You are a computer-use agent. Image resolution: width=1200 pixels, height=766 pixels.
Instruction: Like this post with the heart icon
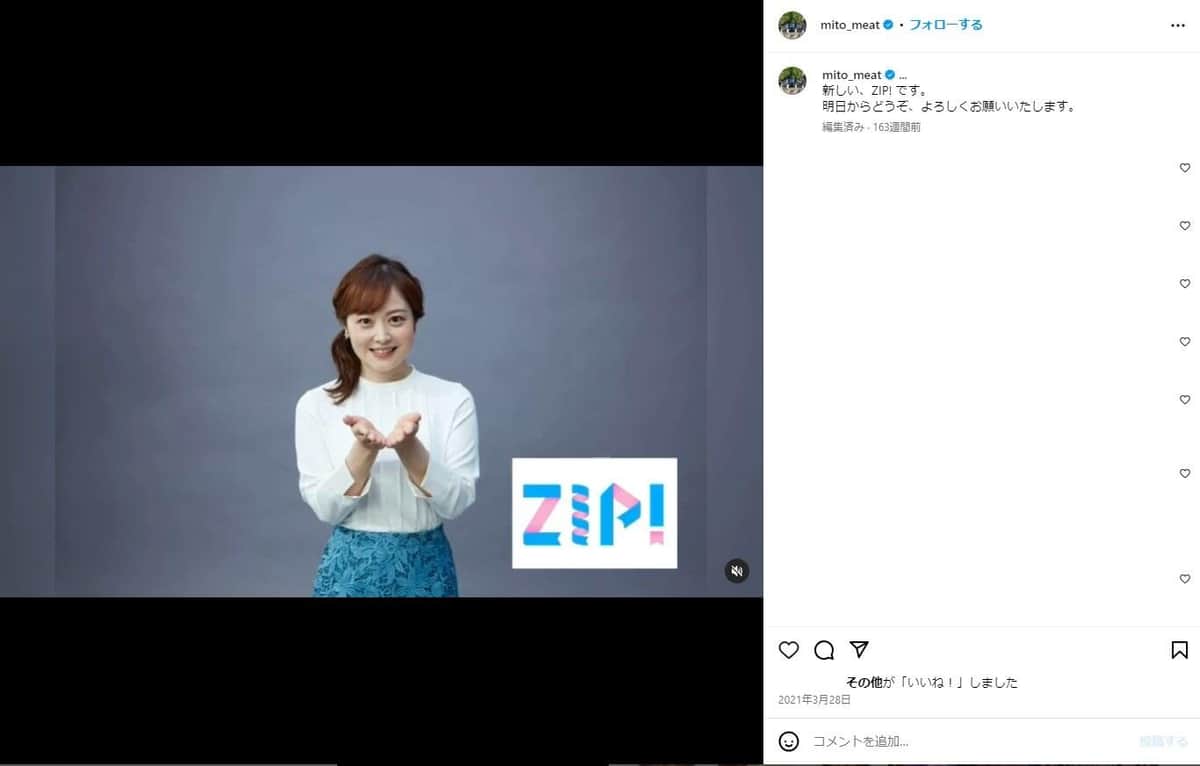[x=789, y=650]
